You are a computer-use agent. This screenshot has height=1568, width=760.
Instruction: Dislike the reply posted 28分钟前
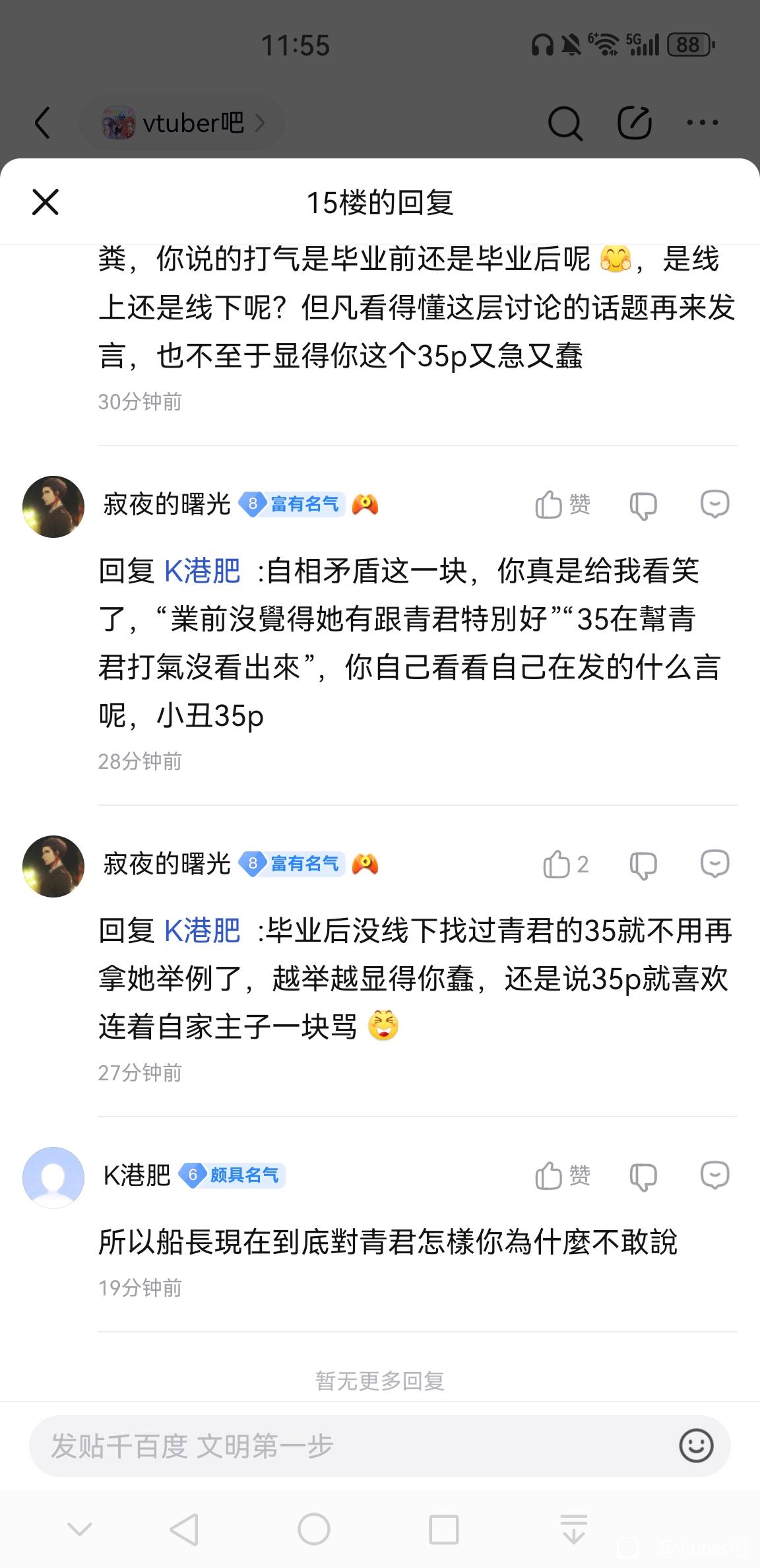(643, 506)
